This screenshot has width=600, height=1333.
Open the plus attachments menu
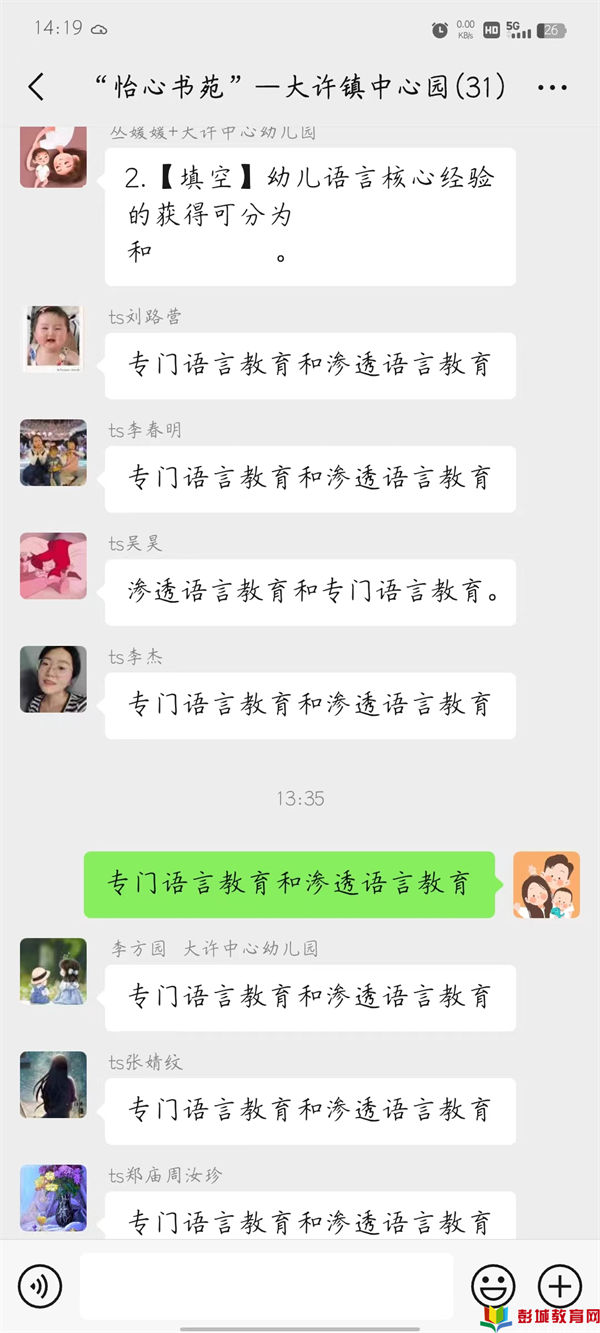[x=559, y=1285]
